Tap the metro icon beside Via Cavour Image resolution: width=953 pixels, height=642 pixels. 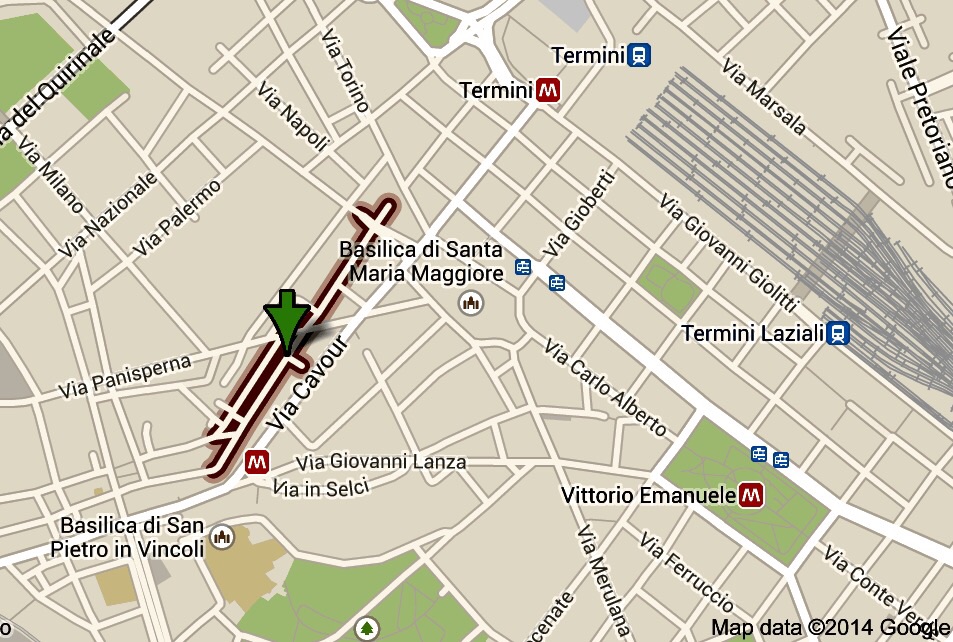[x=257, y=461]
